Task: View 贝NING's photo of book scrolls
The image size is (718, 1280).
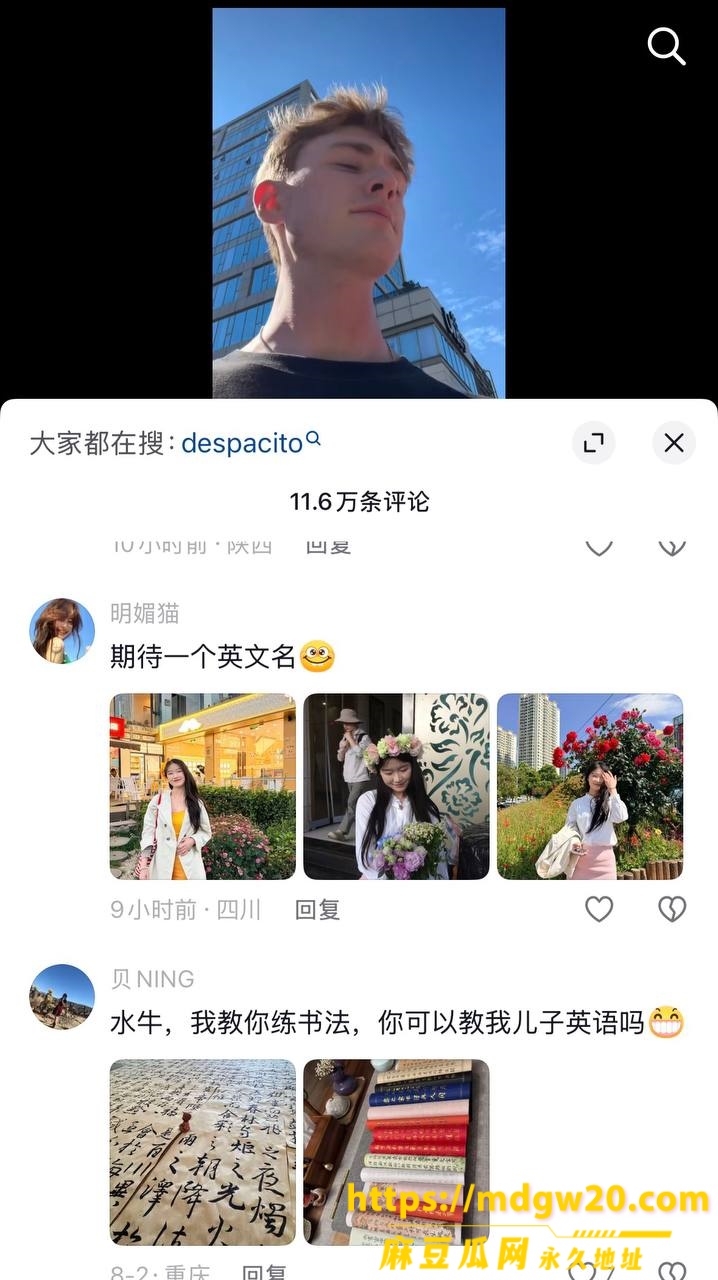Action: tap(397, 1152)
